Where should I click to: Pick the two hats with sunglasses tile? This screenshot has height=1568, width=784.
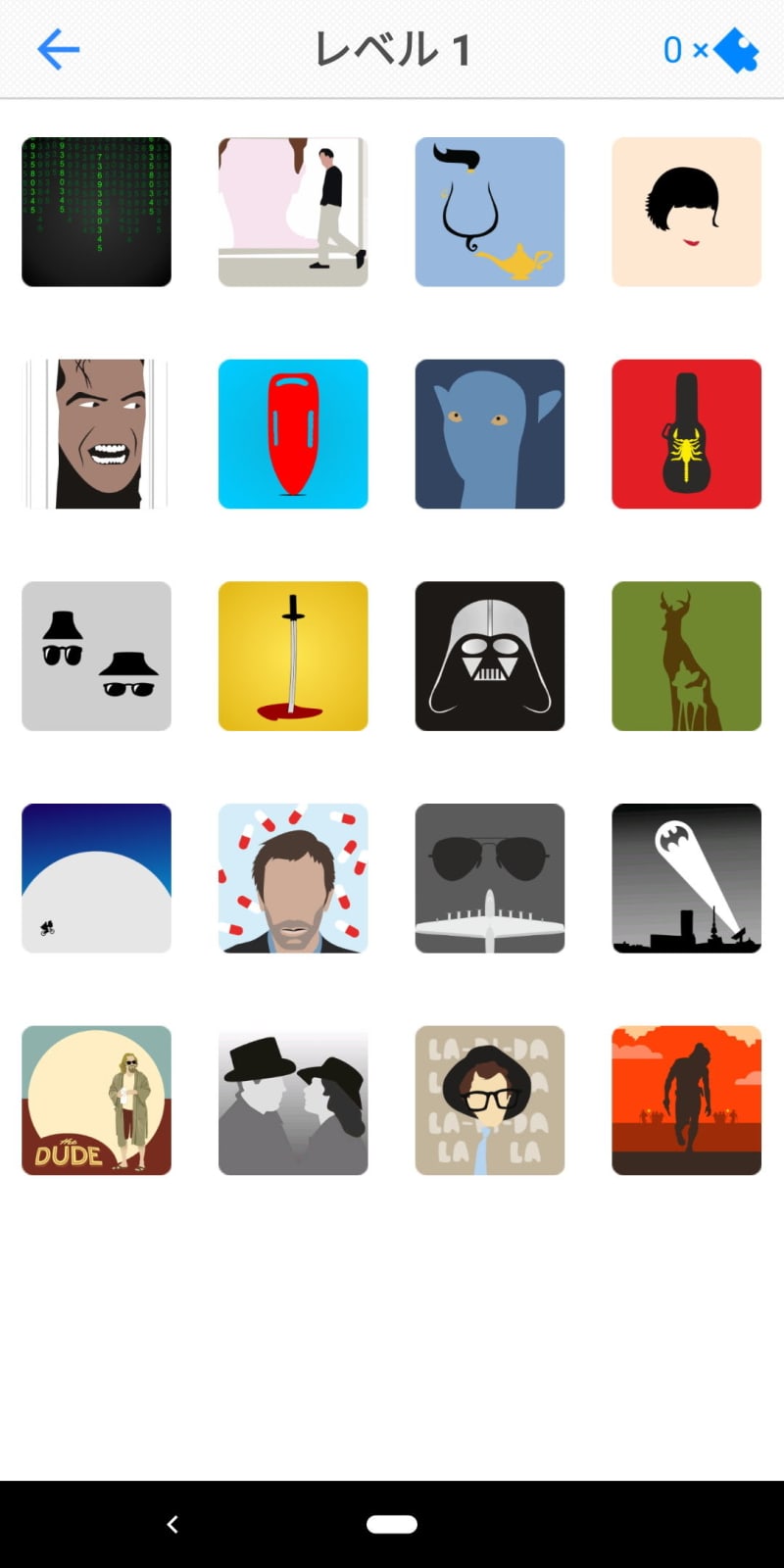pos(97,657)
